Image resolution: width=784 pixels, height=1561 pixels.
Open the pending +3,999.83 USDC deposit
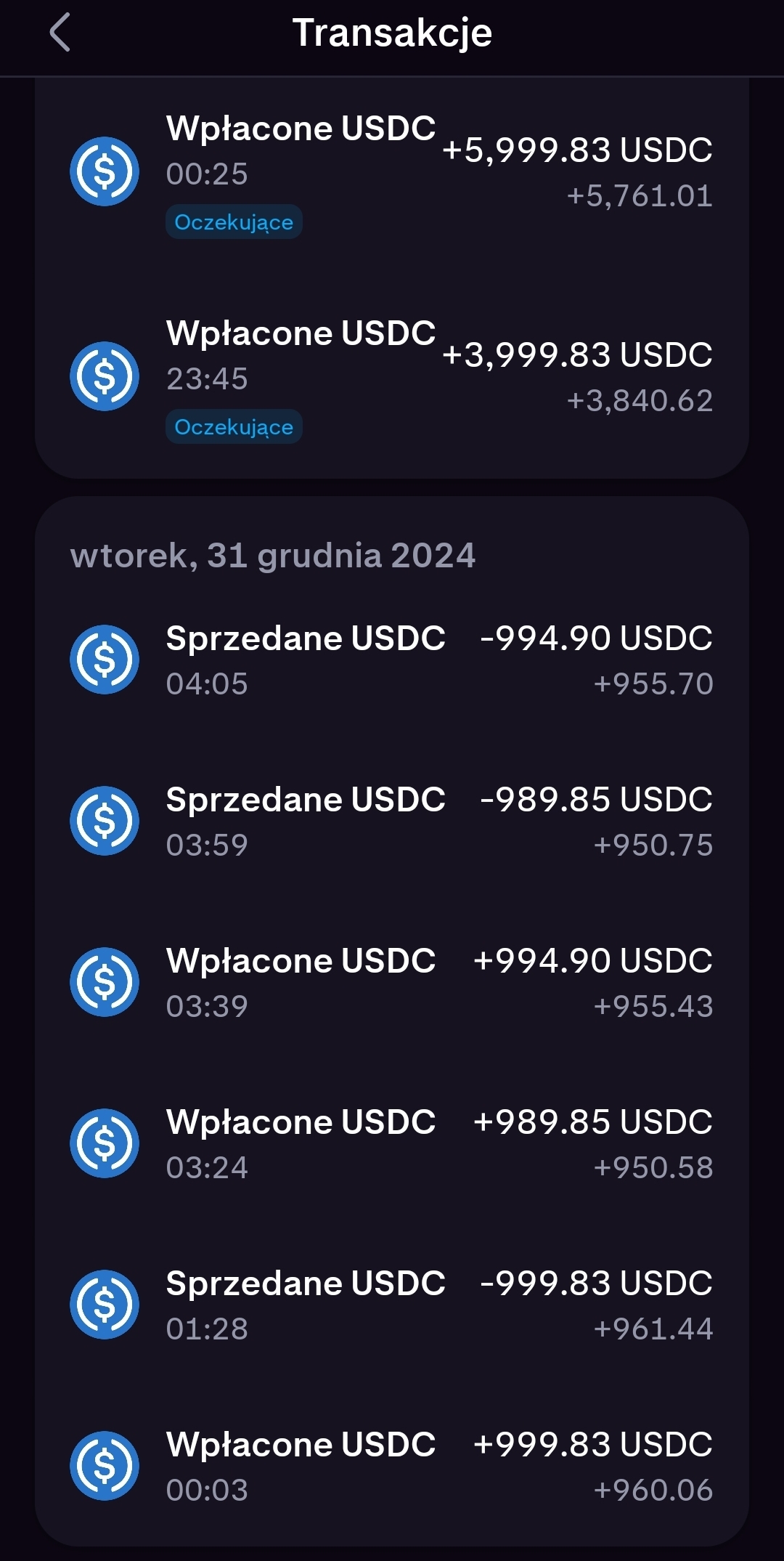392,378
